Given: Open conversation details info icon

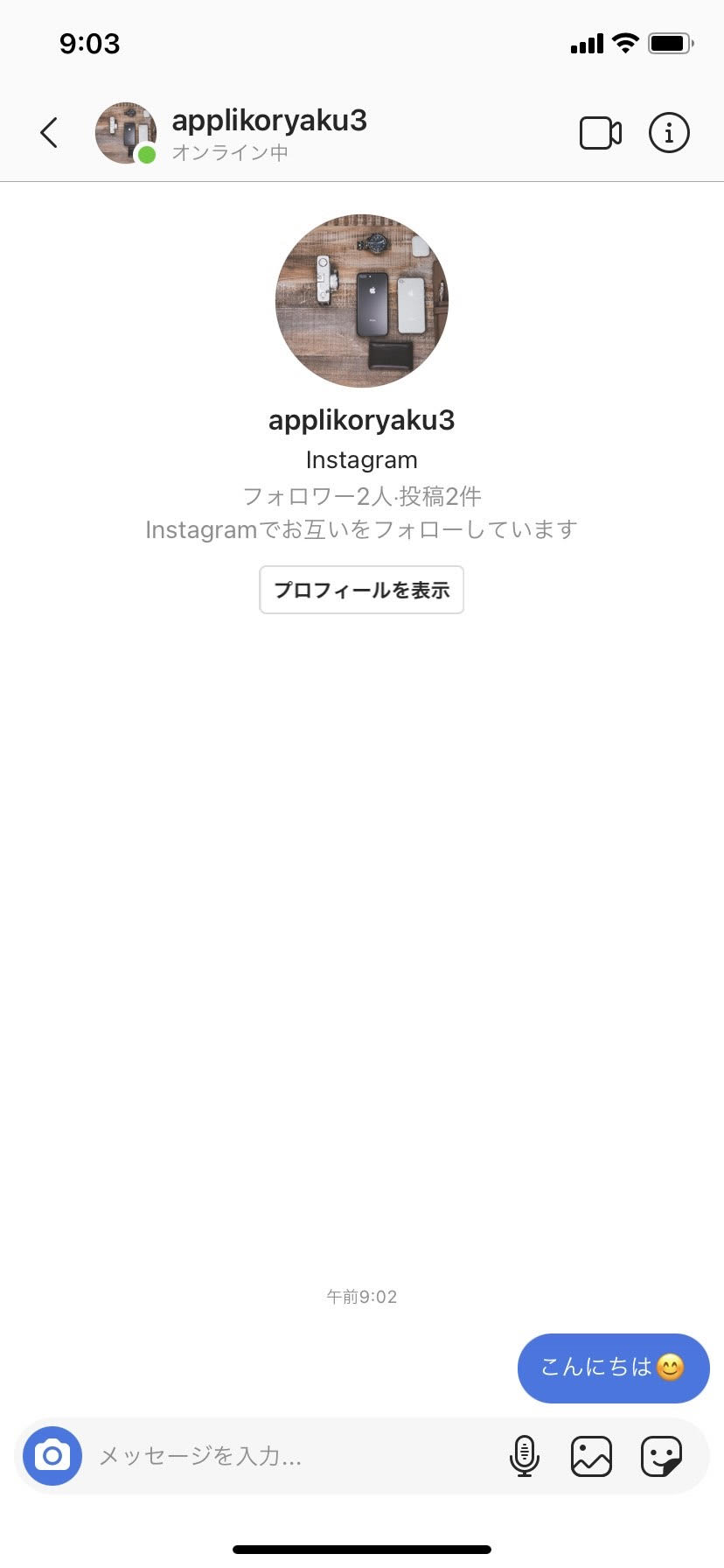Looking at the screenshot, I should pyautogui.click(x=669, y=133).
